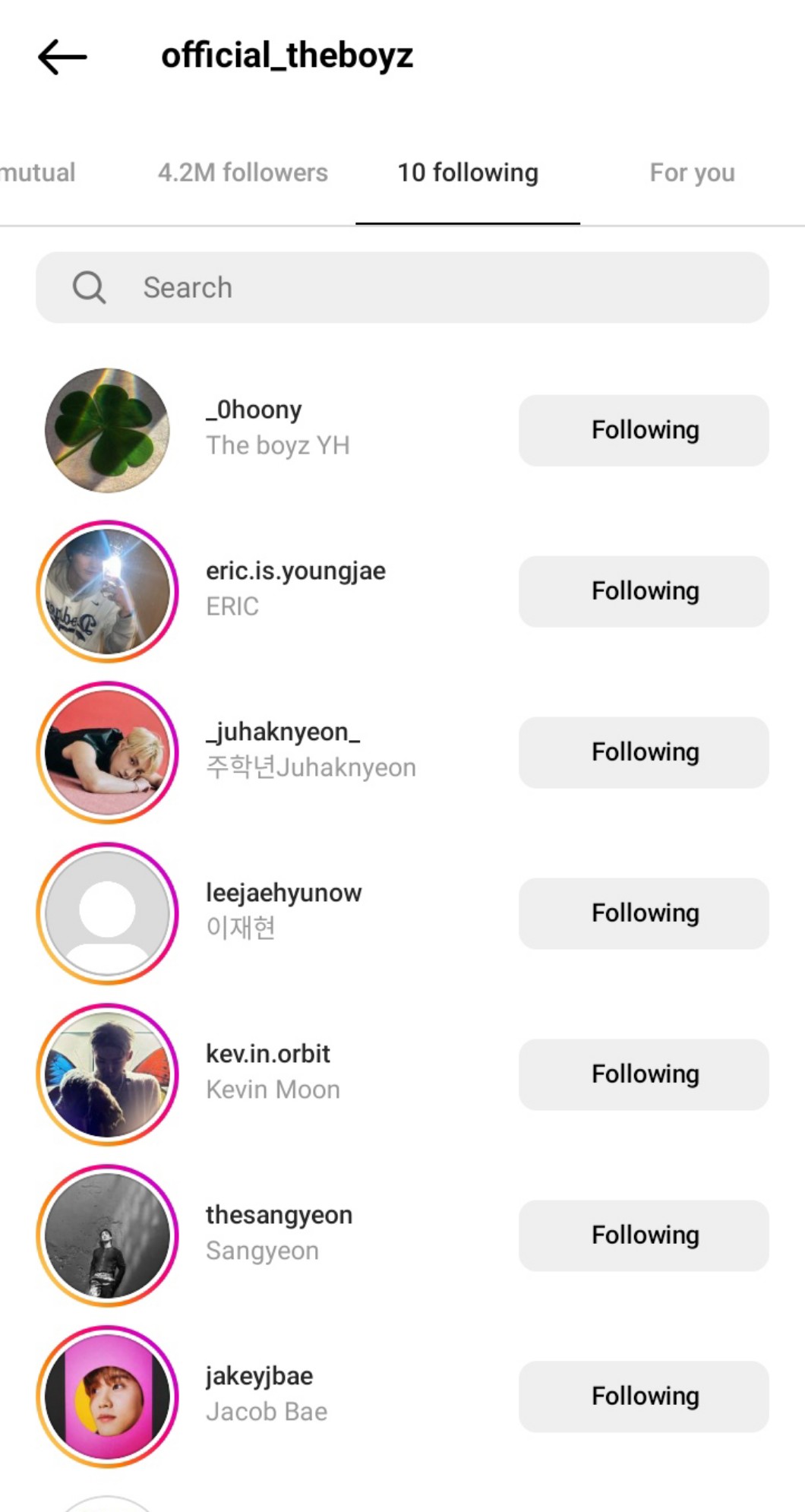View eric.is.youngjae's story avatar
The width and height of the screenshot is (805, 1512).
108,592
